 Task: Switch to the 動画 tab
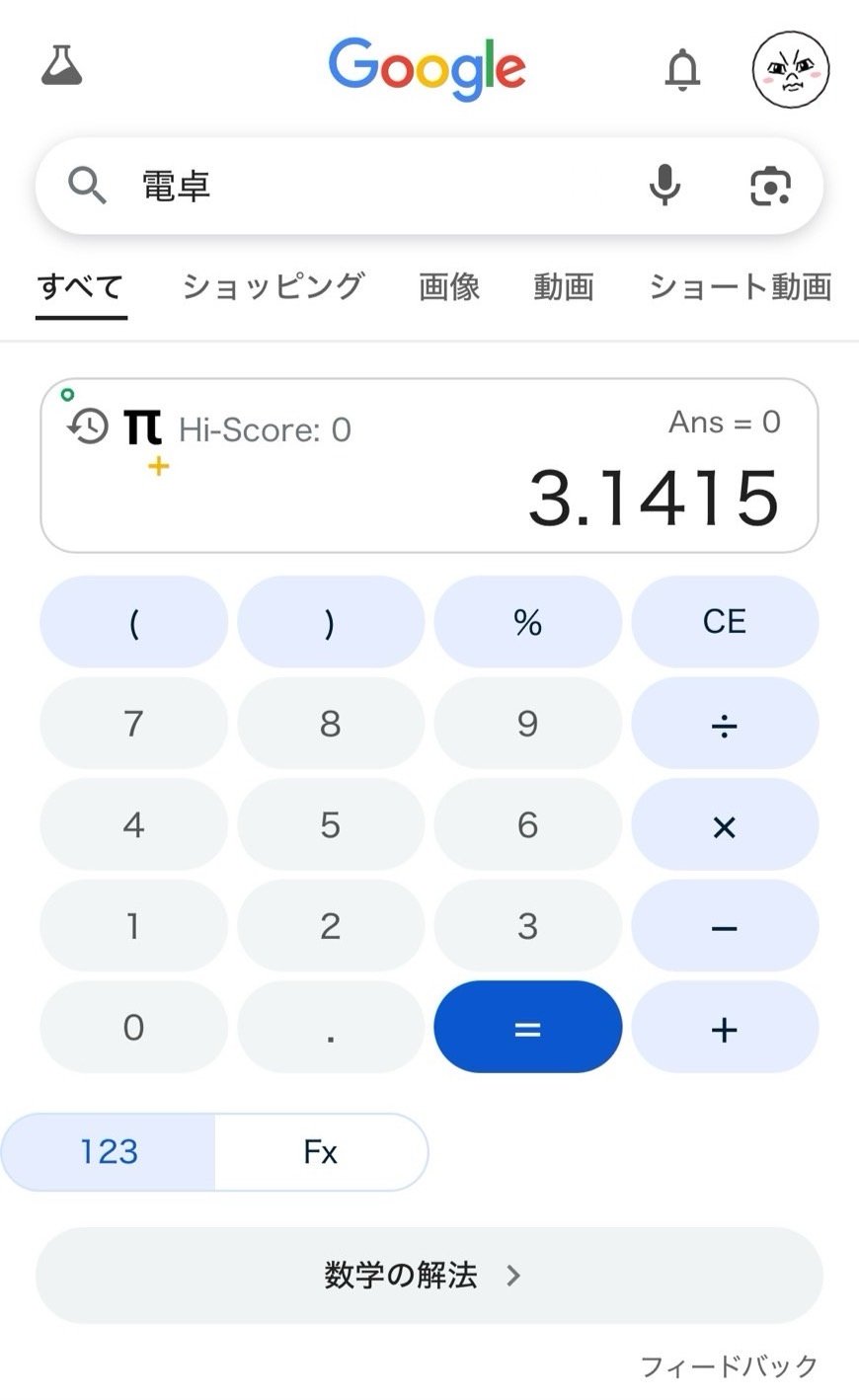pyautogui.click(x=564, y=287)
